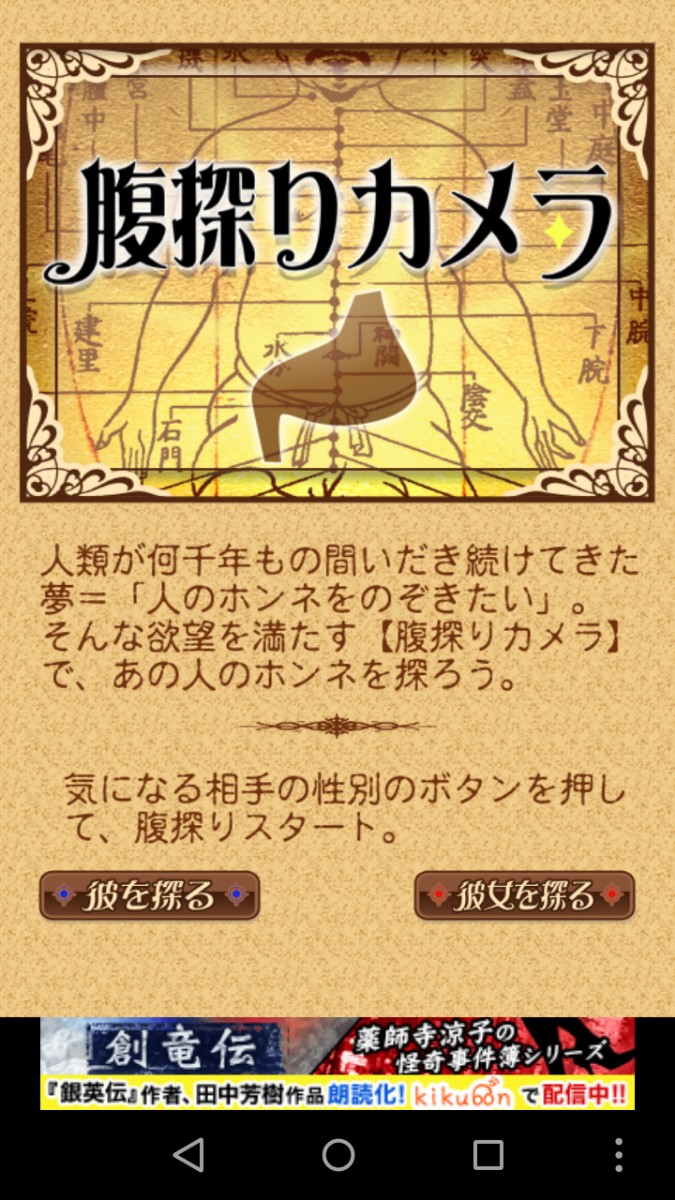The image size is (675, 1200).
Task: Open the recent apps view
Action: pyautogui.click(x=488, y=1155)
